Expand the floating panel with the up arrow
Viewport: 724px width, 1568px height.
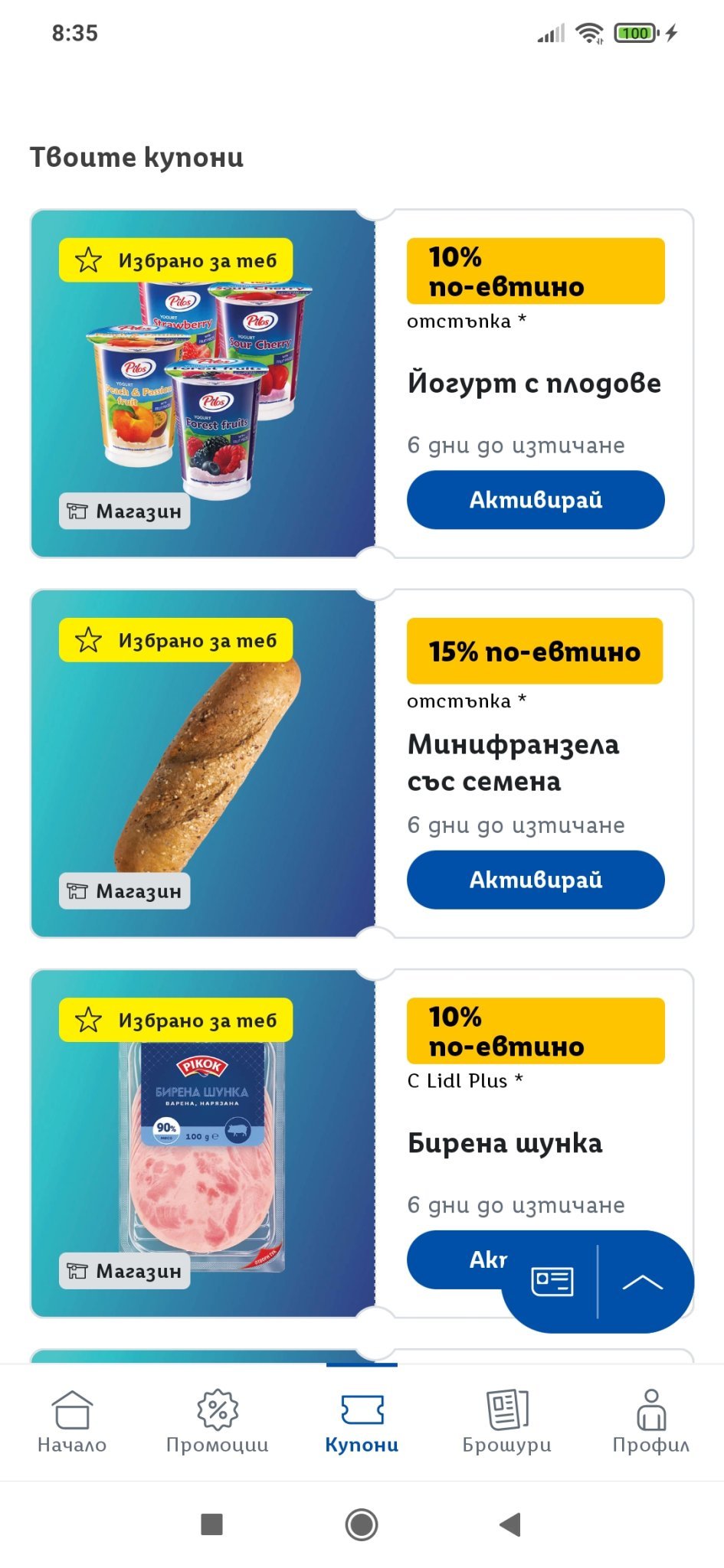click(x=642, y=1282)
